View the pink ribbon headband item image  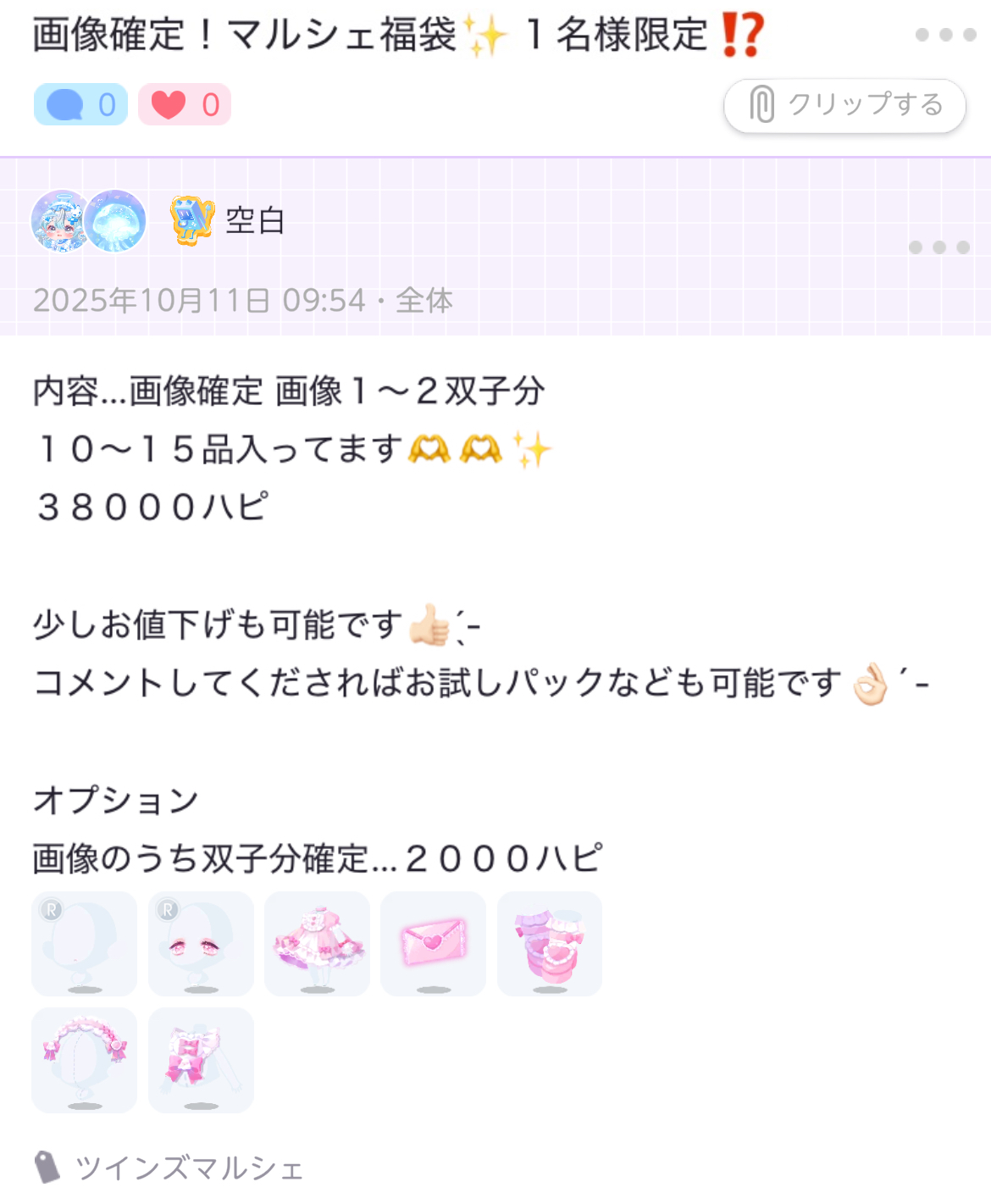coord(84,1059)
